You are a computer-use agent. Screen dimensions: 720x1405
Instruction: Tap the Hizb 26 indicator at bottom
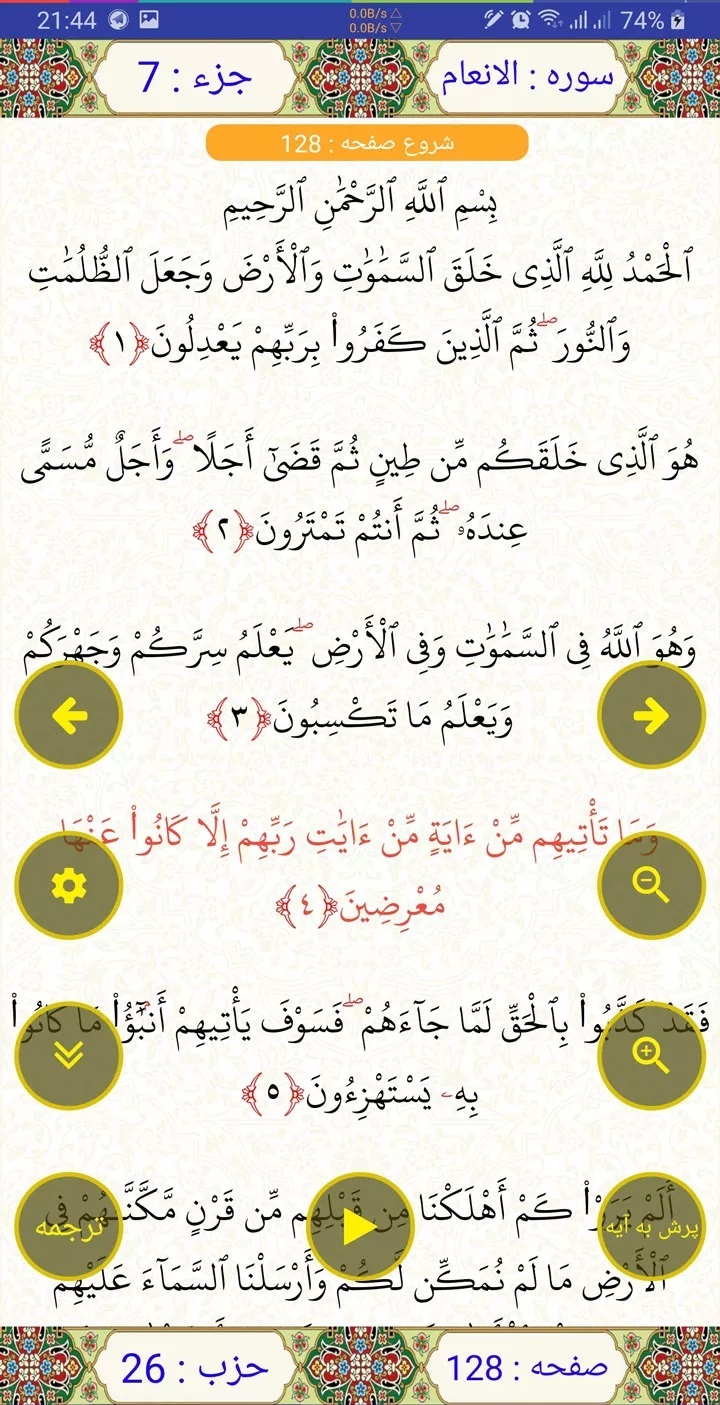[x=194, y=1367]
